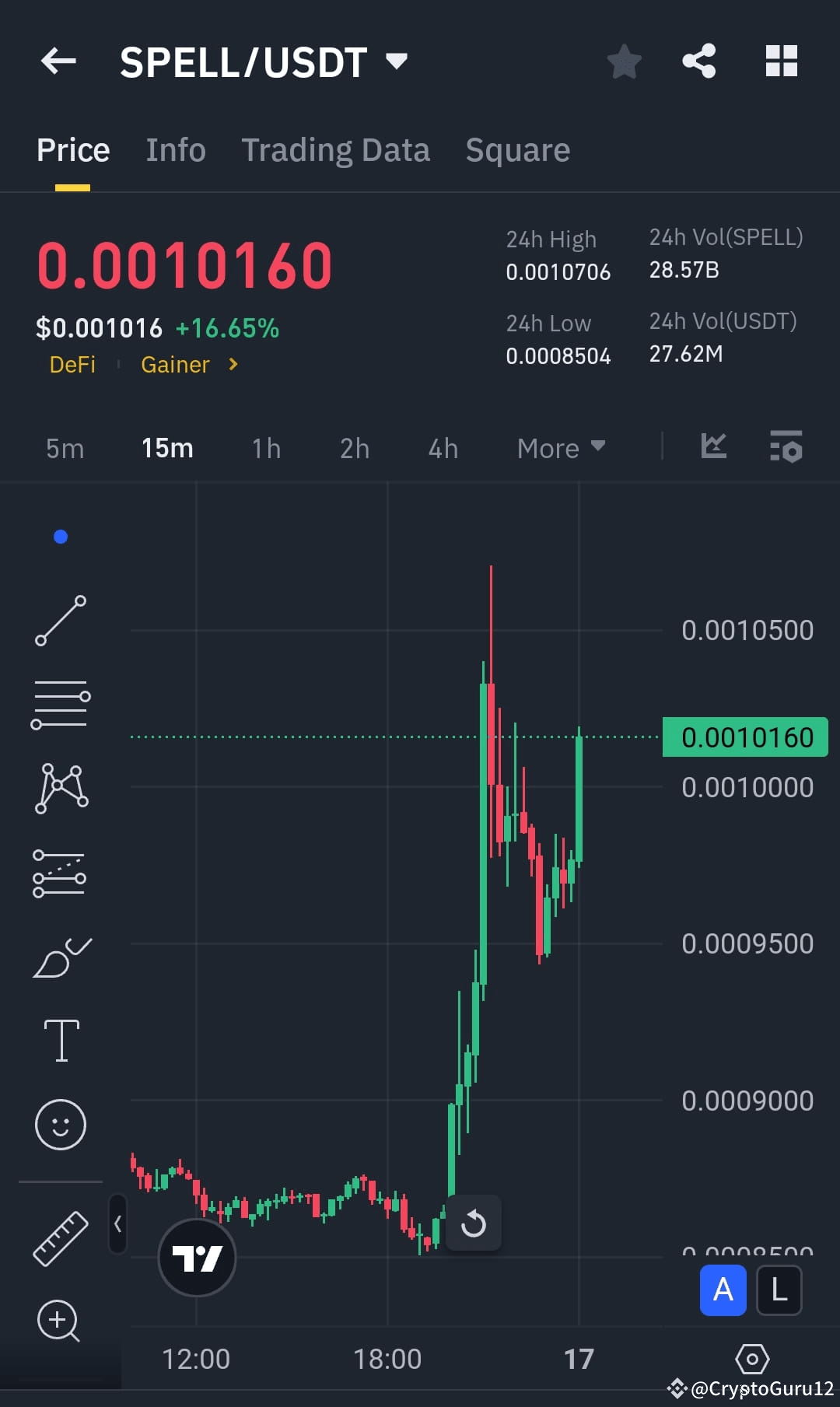Open the Gainer category link
This screenshot has height=1407, width=840.
click(176, 364)
